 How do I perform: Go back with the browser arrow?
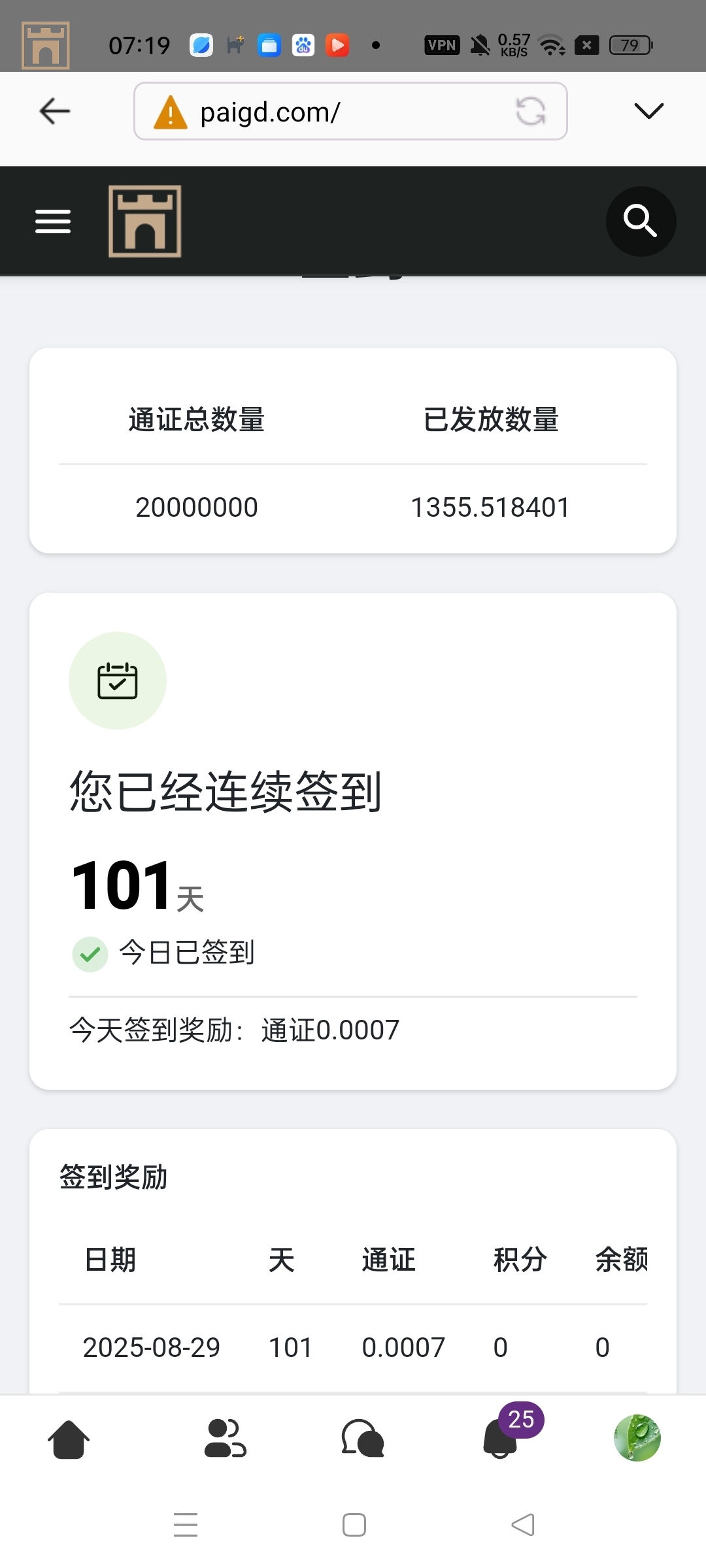55,112
